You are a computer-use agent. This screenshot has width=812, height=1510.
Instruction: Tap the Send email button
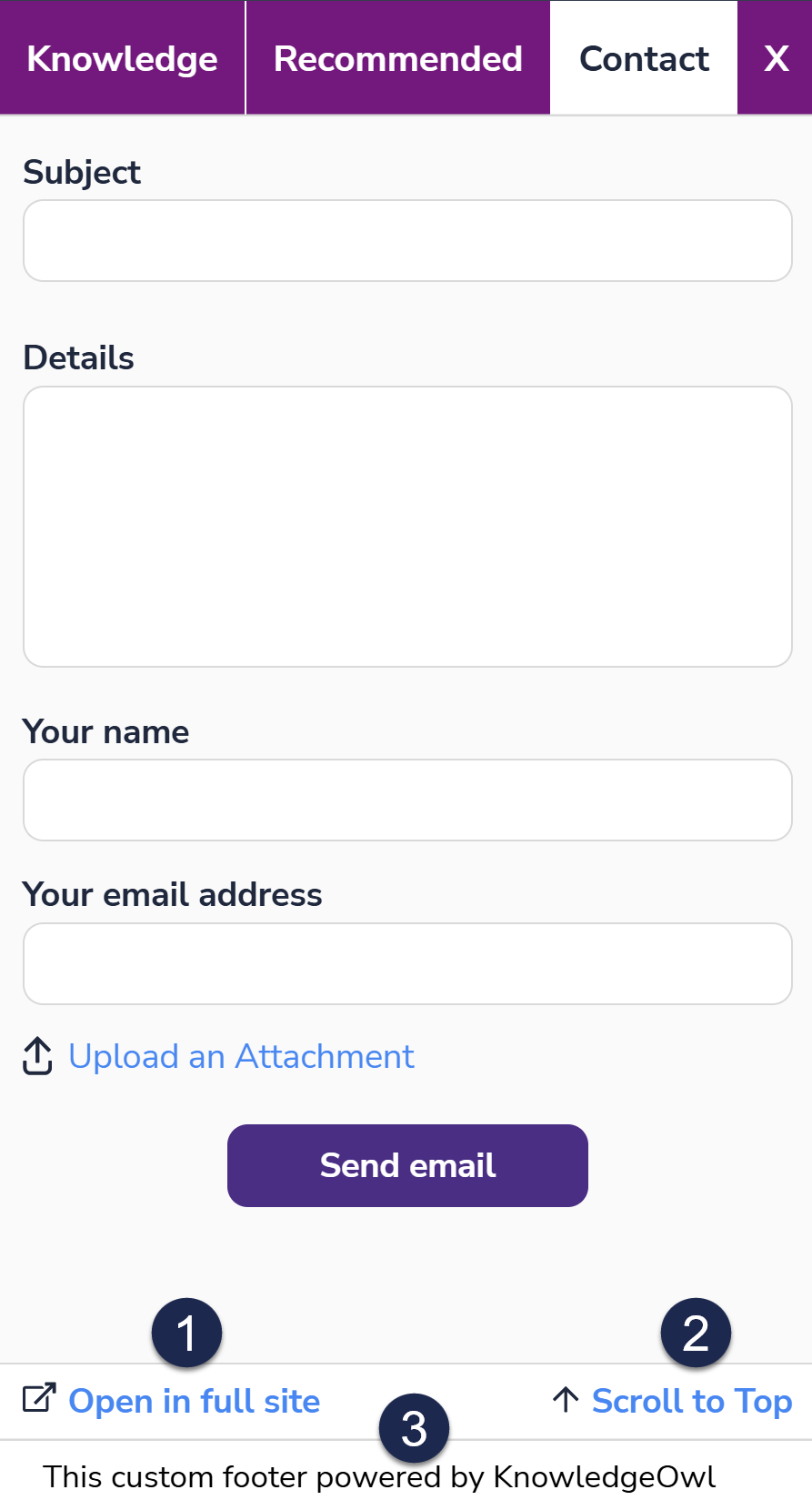click(407, 1166)
